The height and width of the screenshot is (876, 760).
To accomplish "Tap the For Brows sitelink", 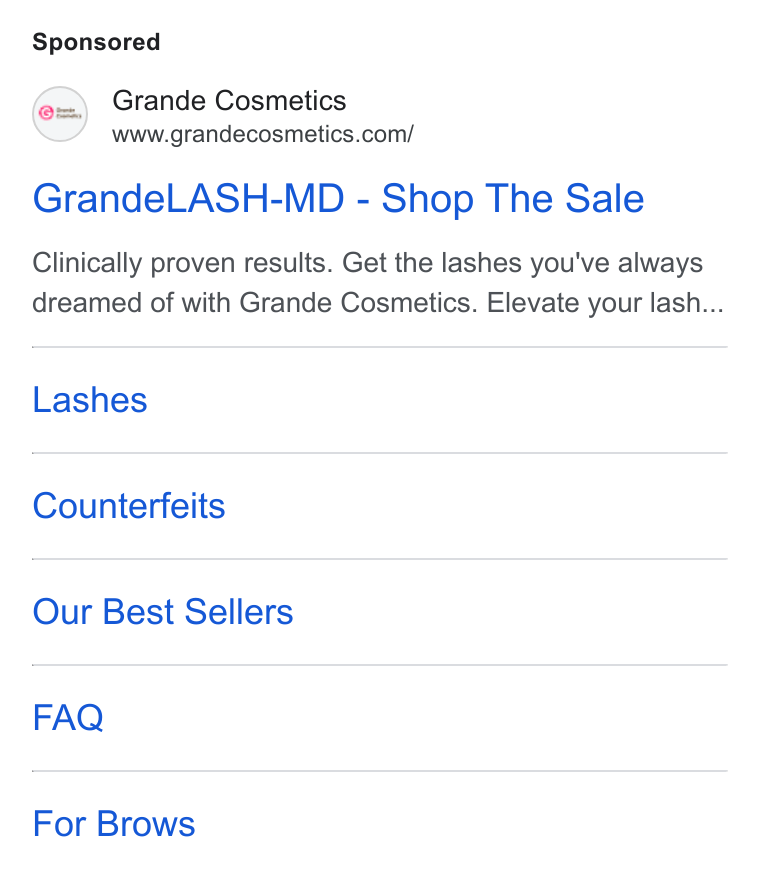I will click(113, 824).
